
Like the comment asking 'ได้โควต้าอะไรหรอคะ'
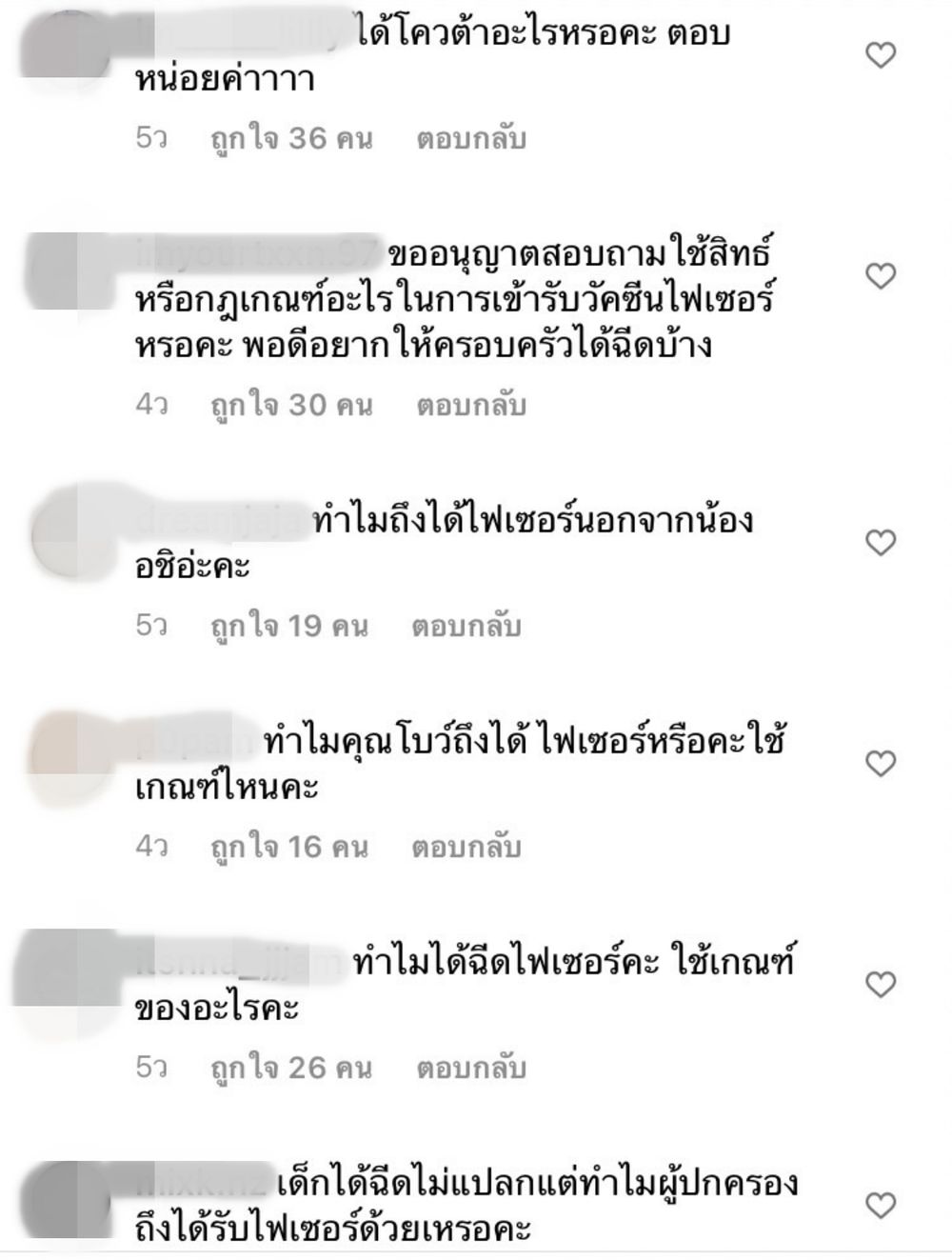[x=881, y=55]
